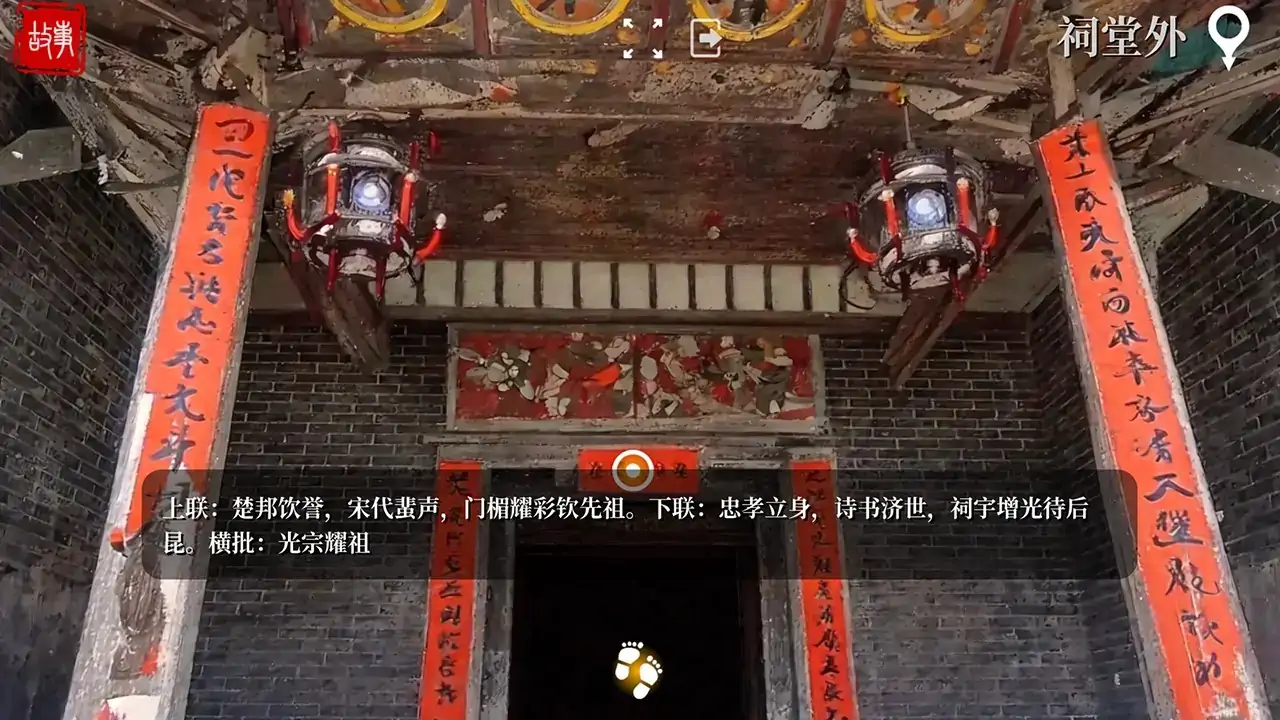Tap the circular hotspot above the door

[633, 470]
